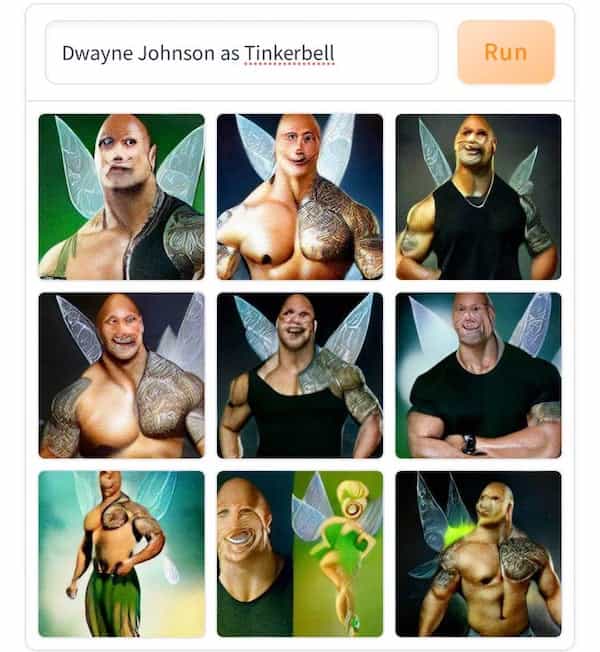The height and width of the screenshot is (652, 600).
Task: Open the result with black tank top and necklace
Action: [x=478, y=196]
